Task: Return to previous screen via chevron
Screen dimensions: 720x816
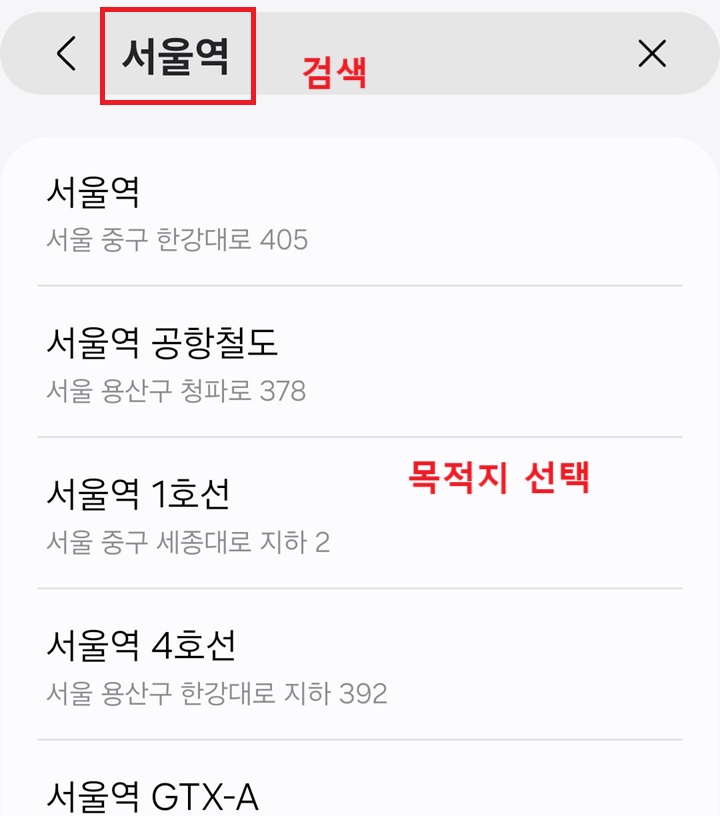Action: (x=65, y=55)
